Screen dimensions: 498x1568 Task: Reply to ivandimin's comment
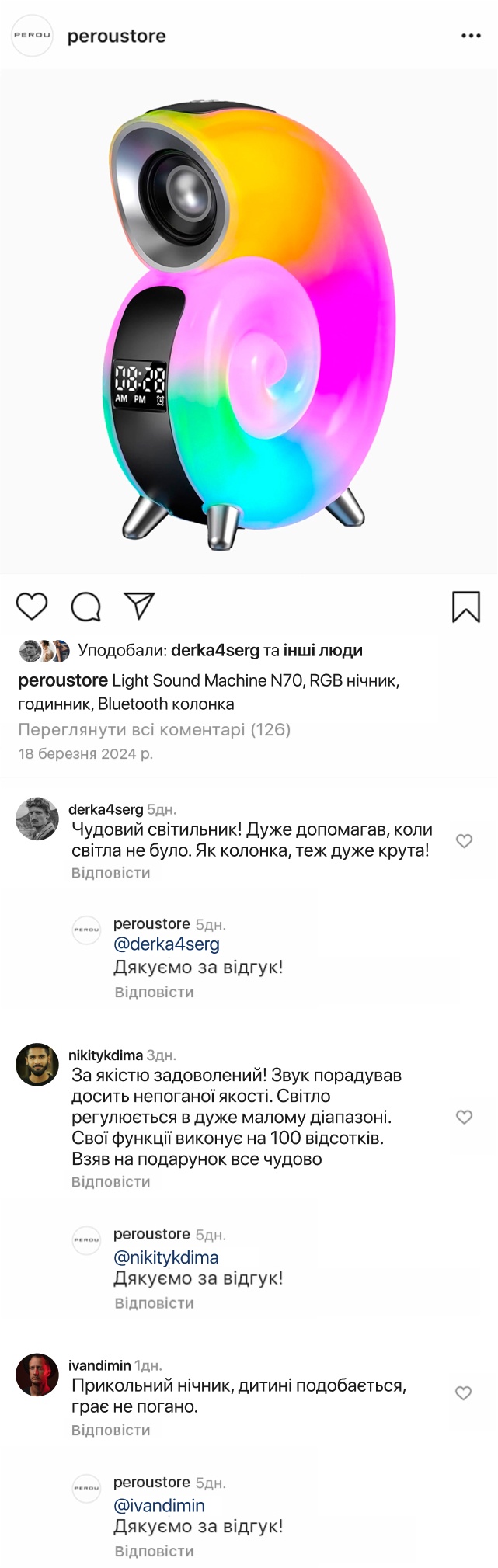(110, 1430)
